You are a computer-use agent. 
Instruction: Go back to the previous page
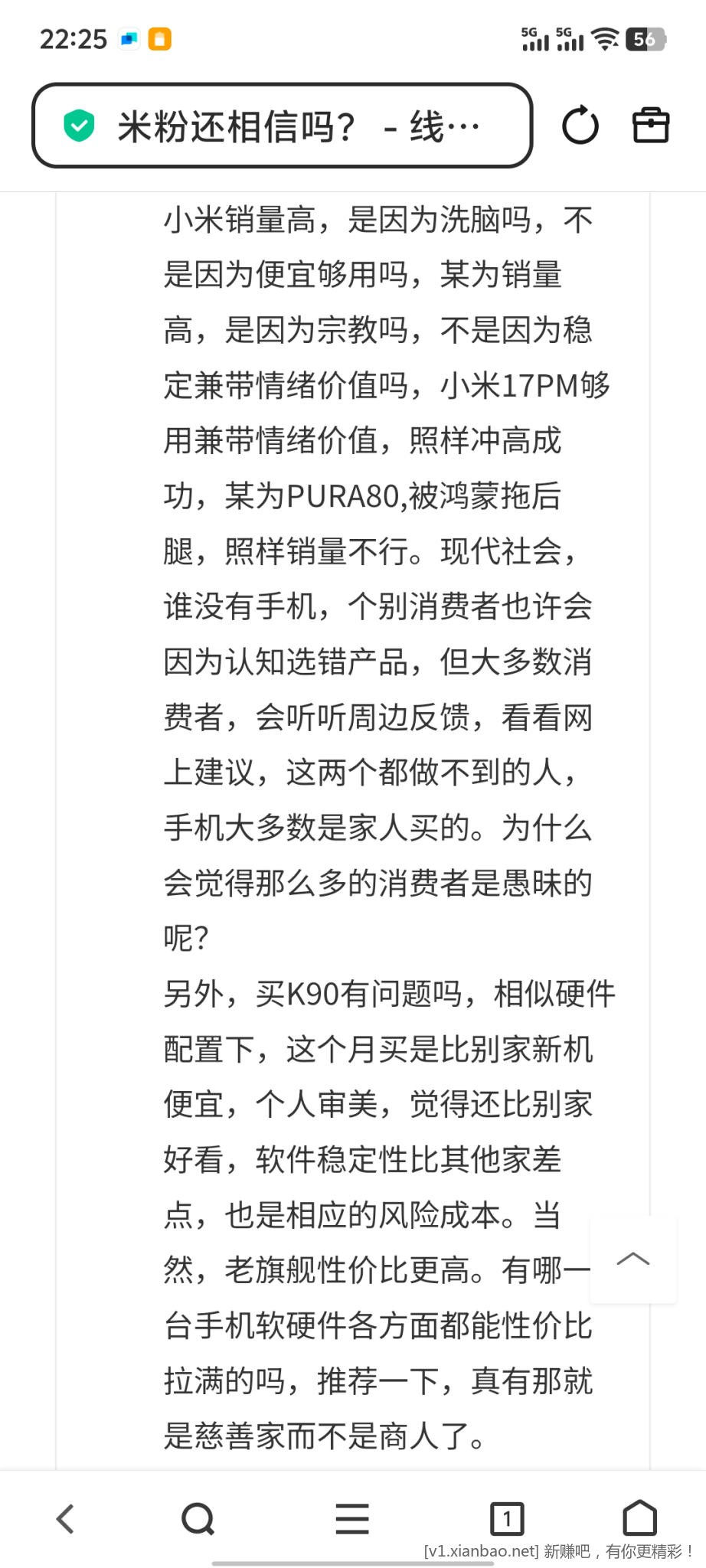[x=66, y=1519]
